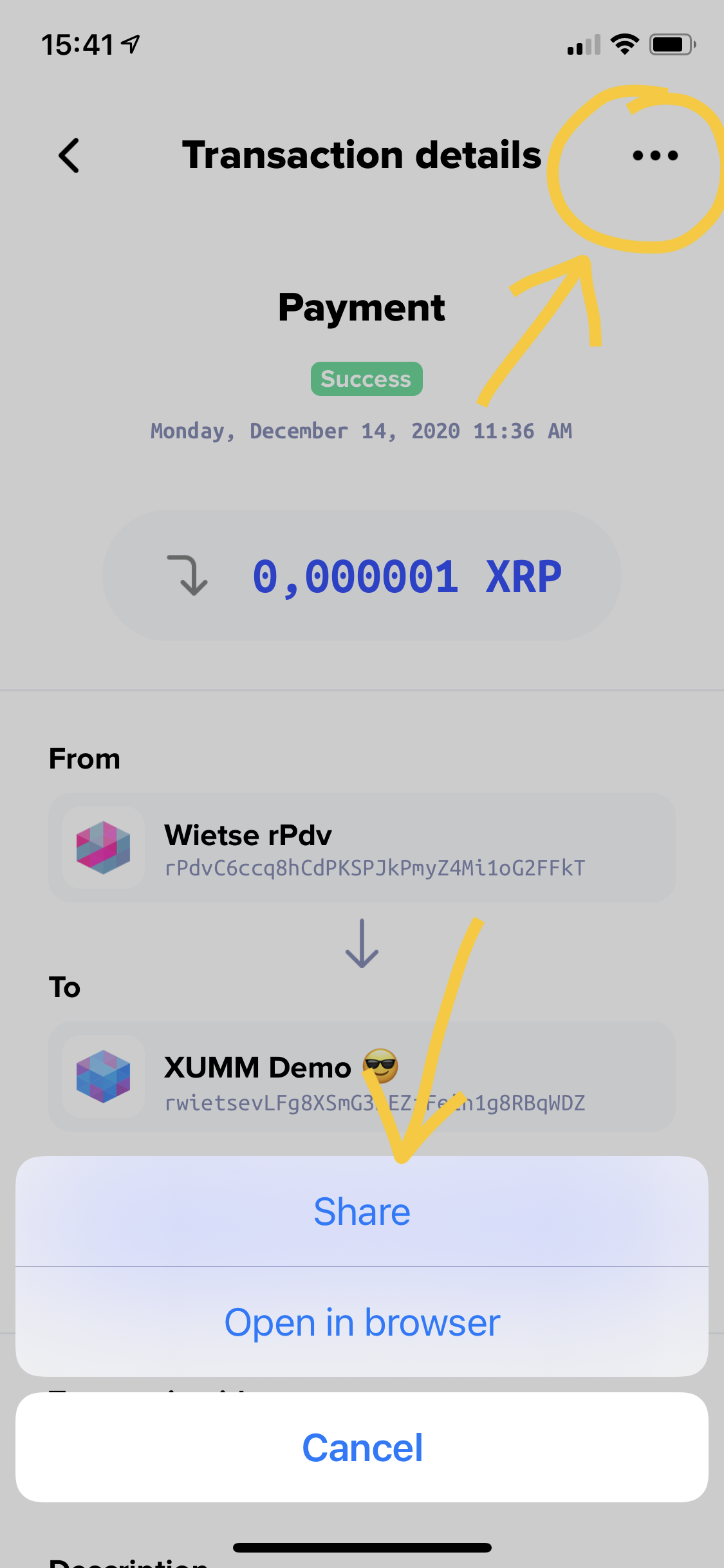
Task: Open the Wietse rPdv sender account
Action: pos(362,848)
